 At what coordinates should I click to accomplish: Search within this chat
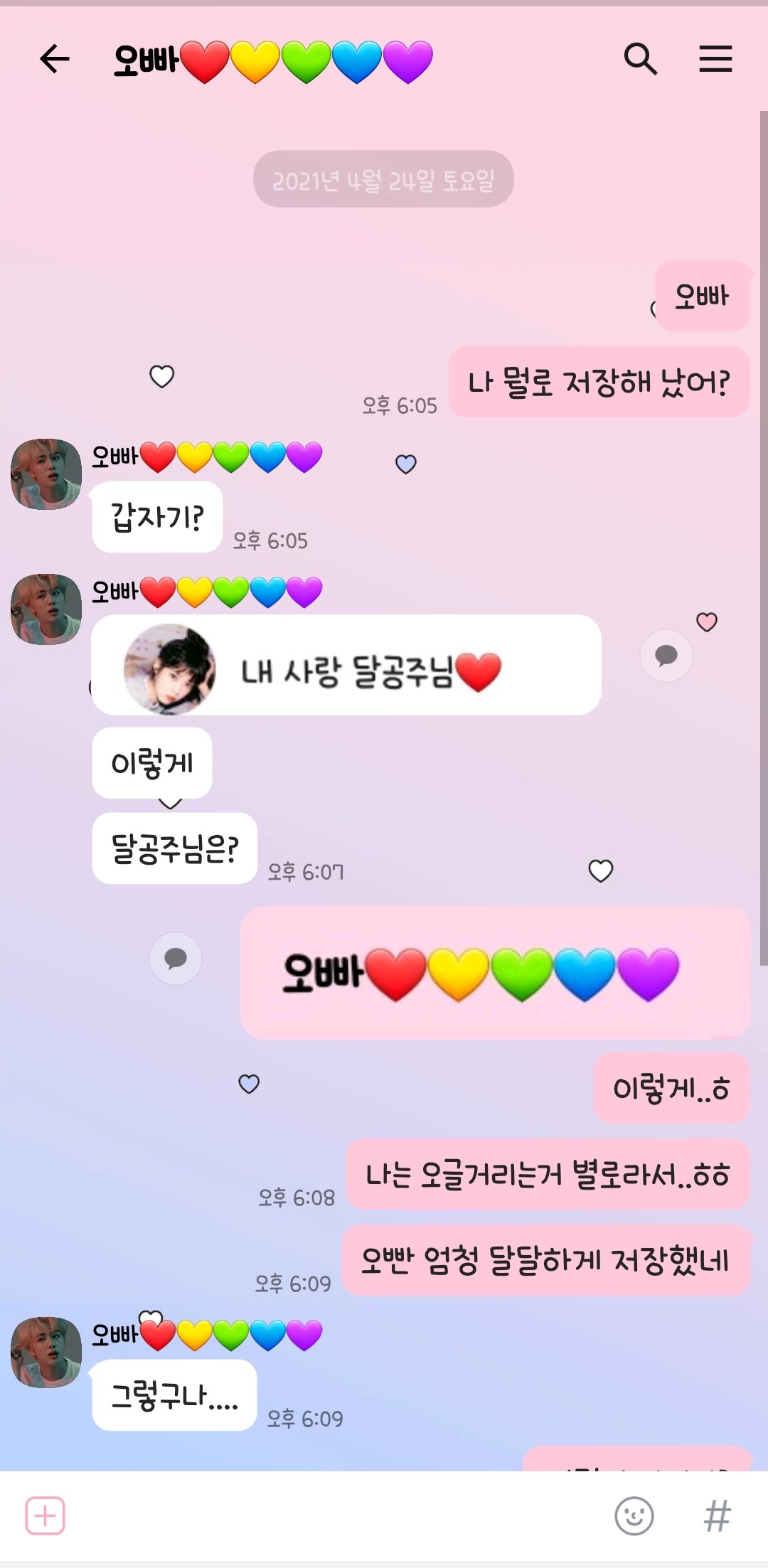(640, 59)
